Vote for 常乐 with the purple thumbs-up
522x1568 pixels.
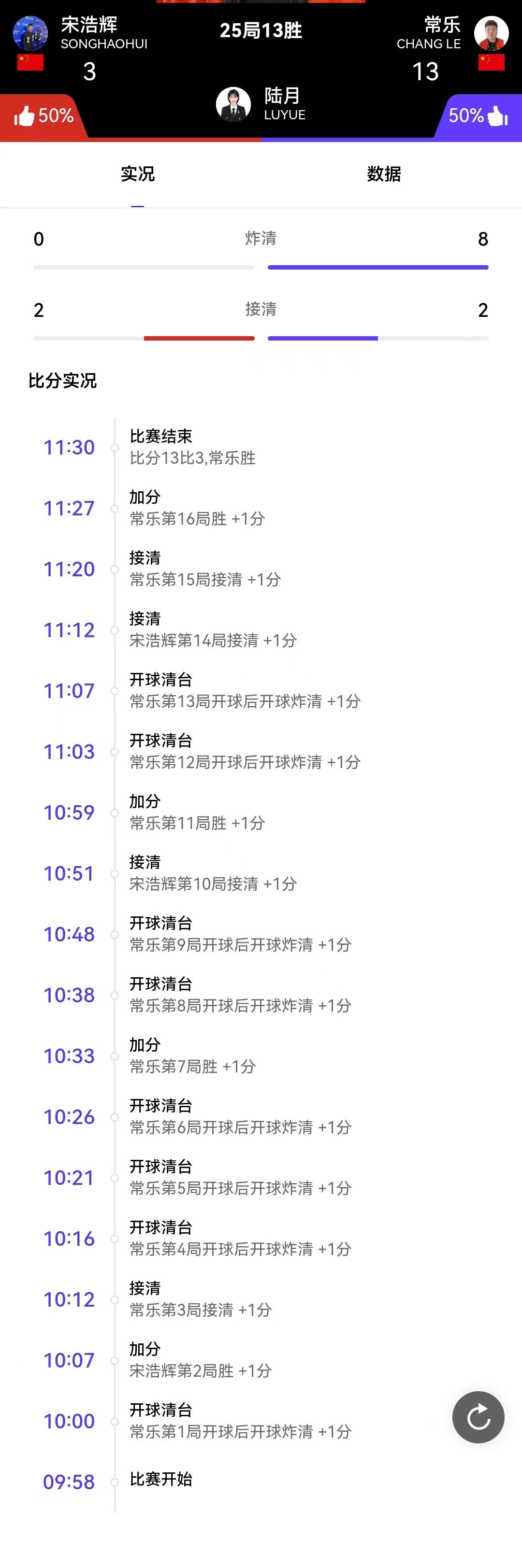point(496,115)
